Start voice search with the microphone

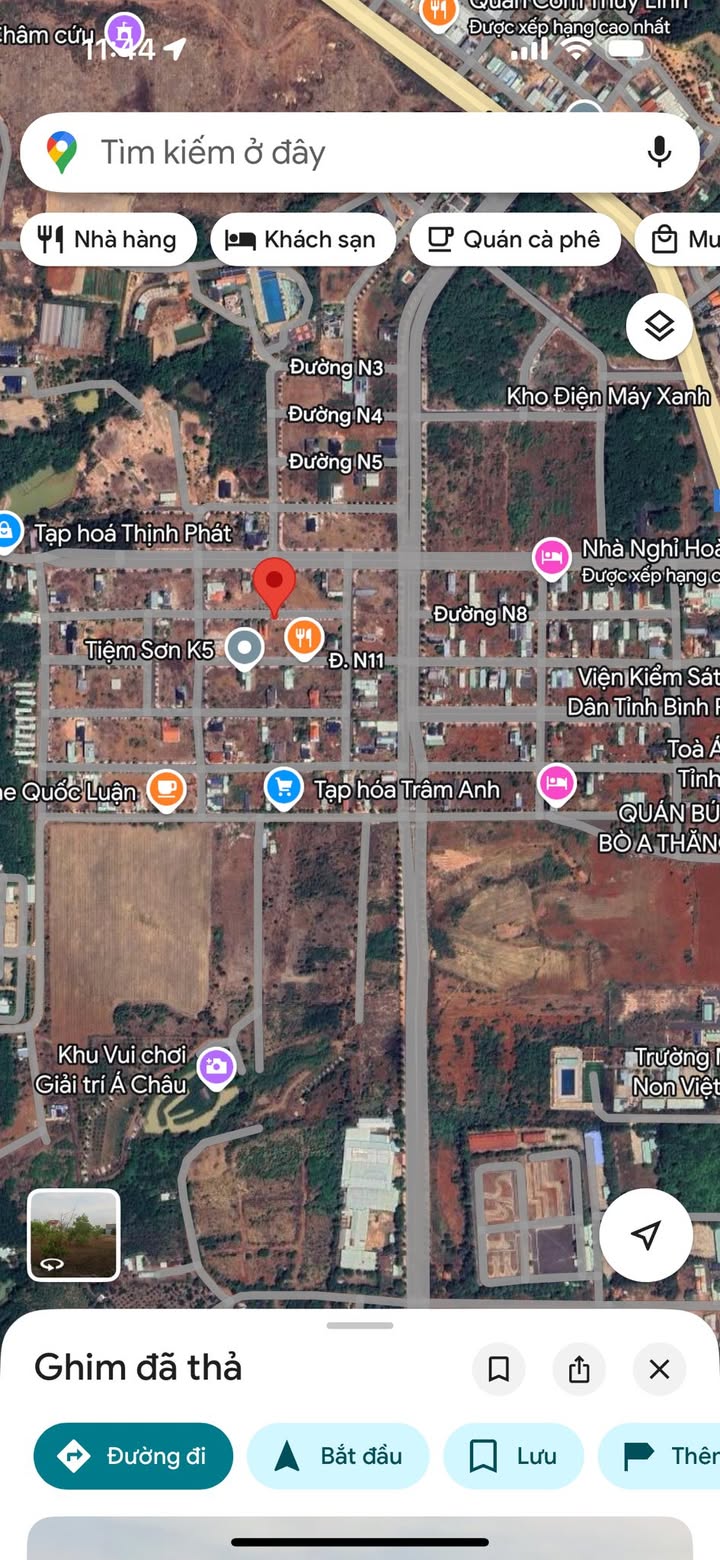pos(658,152)
